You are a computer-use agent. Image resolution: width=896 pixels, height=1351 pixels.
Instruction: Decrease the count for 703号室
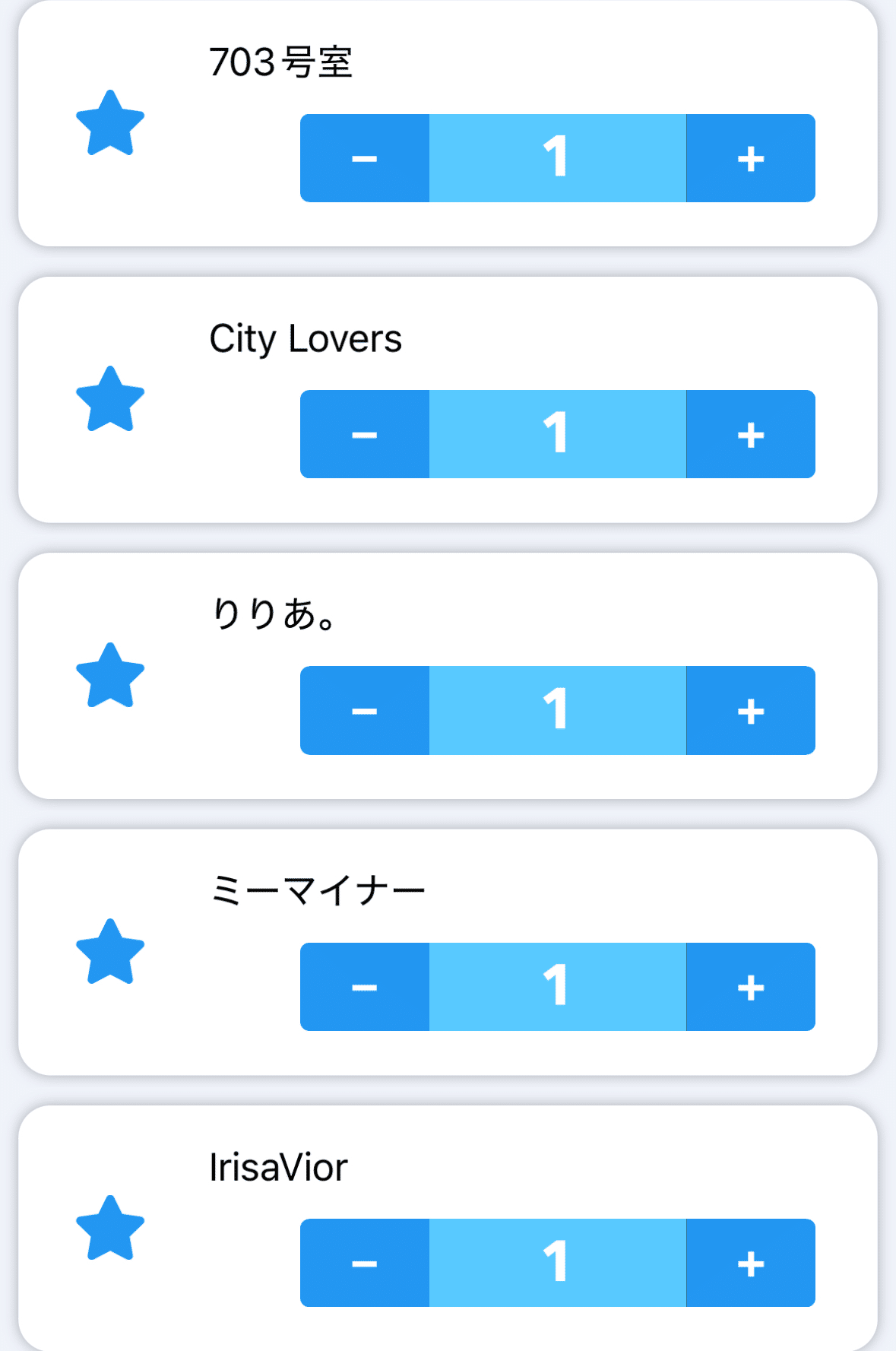click(x=365, y=158)
